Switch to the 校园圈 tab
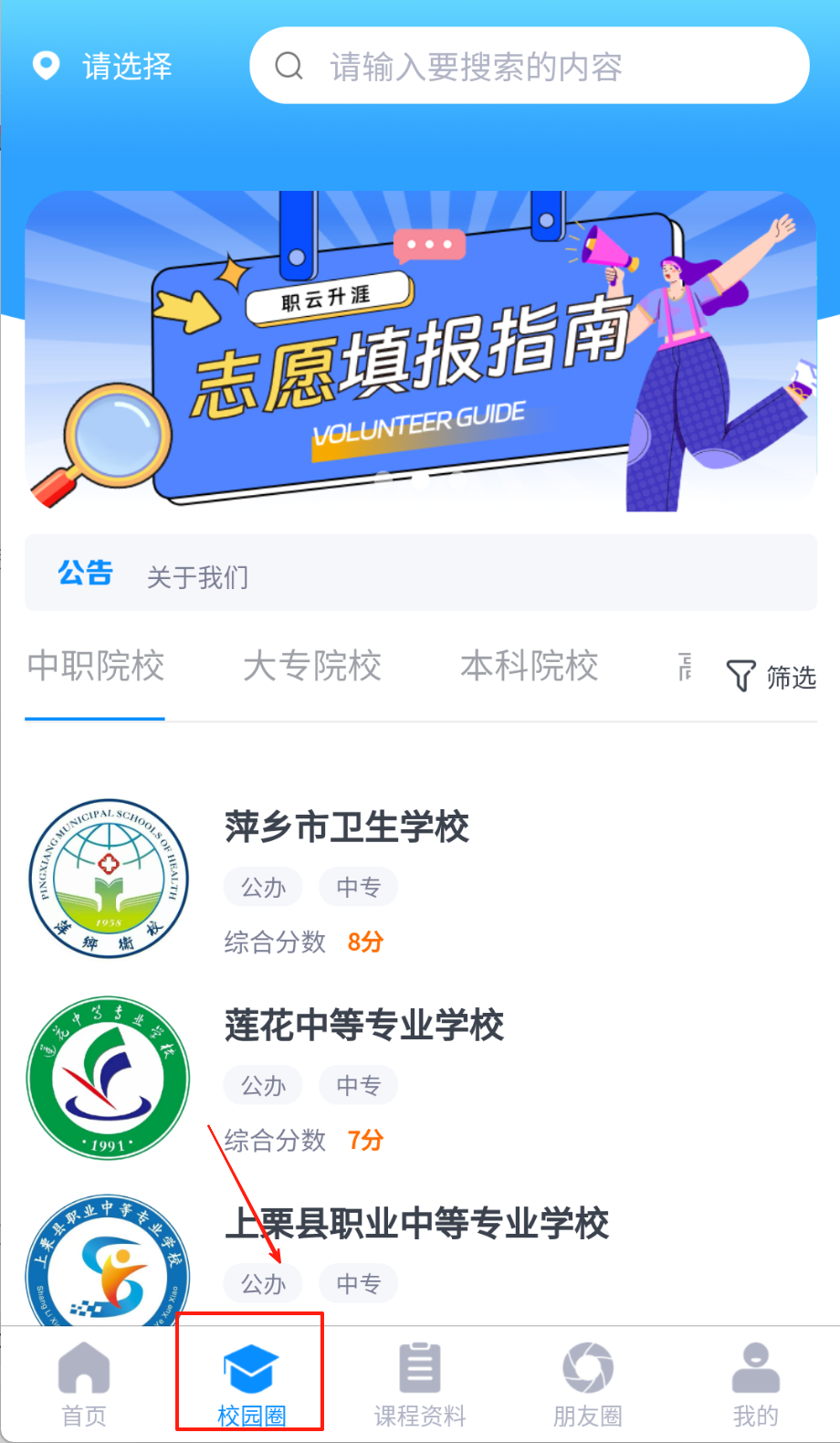This screenshot has width=840, height=1443. pos(251,1384)
